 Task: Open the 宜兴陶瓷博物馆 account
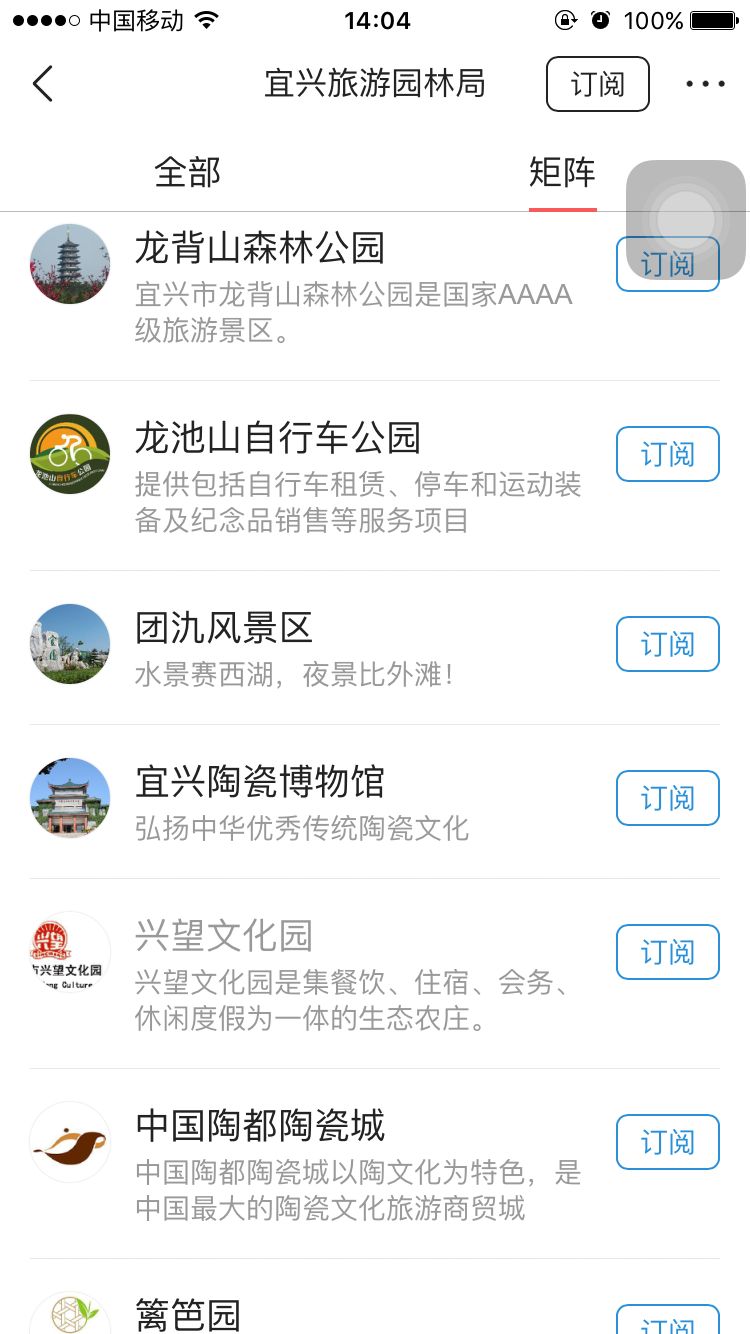(x=260, y=782)
